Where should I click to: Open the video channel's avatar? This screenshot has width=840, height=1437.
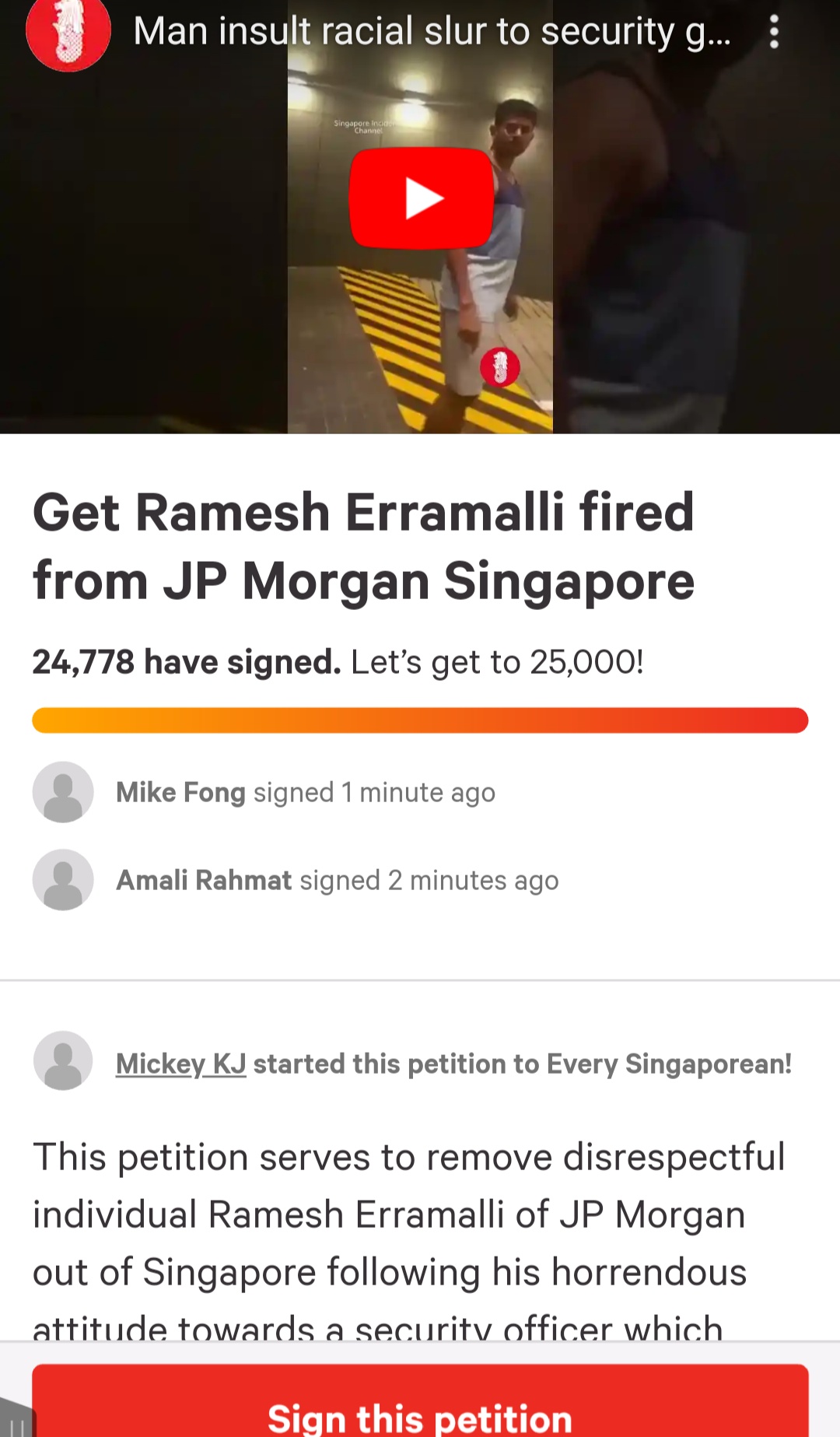[68, 33]
